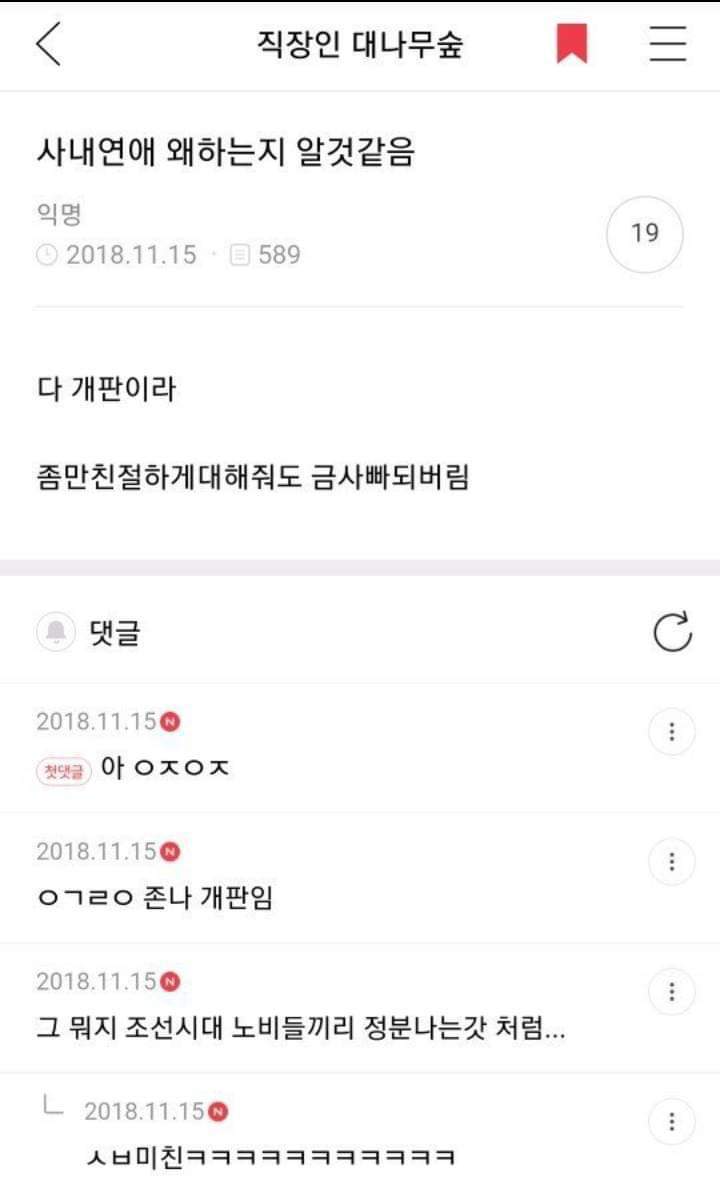Open options menu for the 조선시대 comment
720x1192 pixels.
click(x=671, y=992)
